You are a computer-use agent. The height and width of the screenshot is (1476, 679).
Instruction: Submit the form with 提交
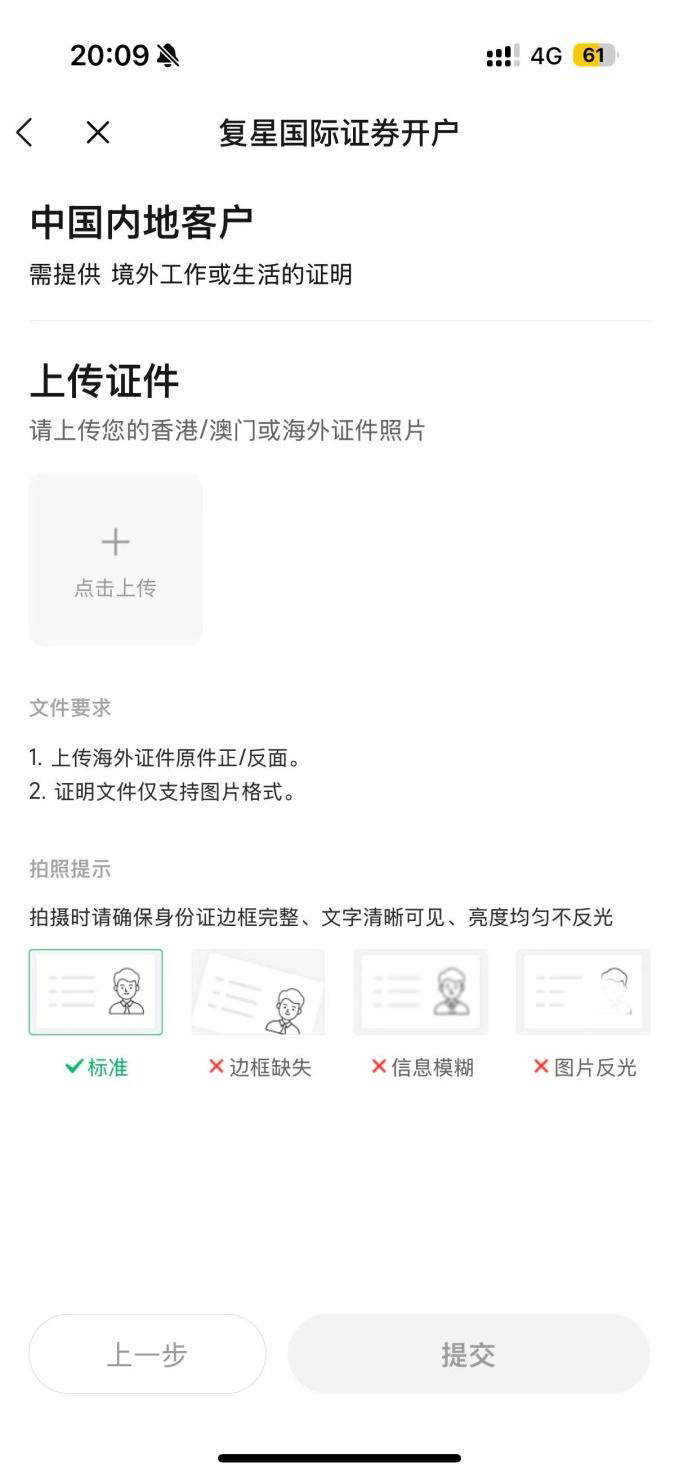coord(468,1354)
